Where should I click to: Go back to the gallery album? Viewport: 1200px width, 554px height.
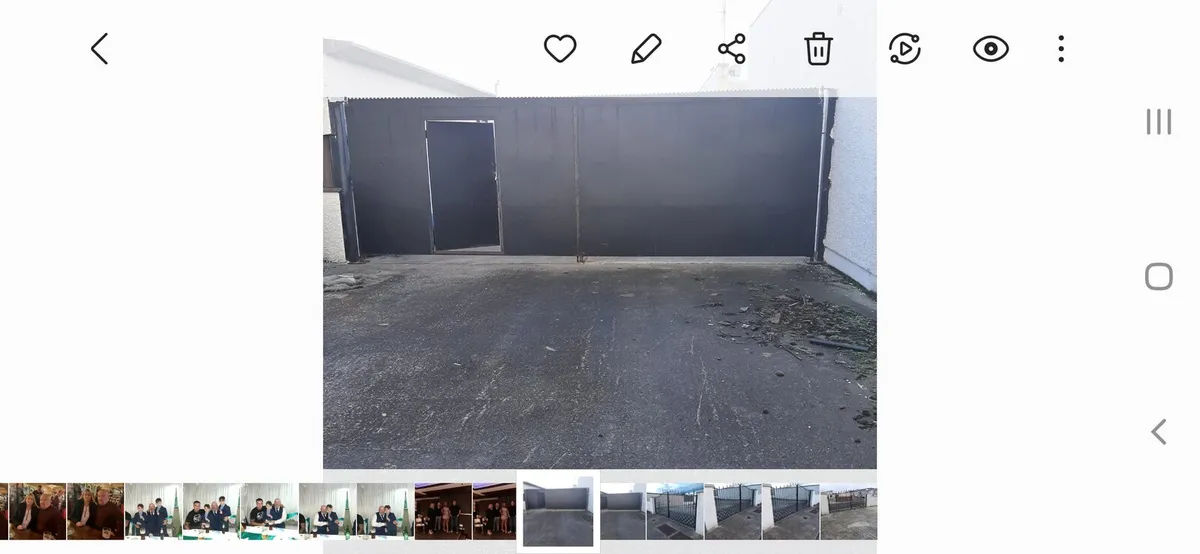(99, 48)
